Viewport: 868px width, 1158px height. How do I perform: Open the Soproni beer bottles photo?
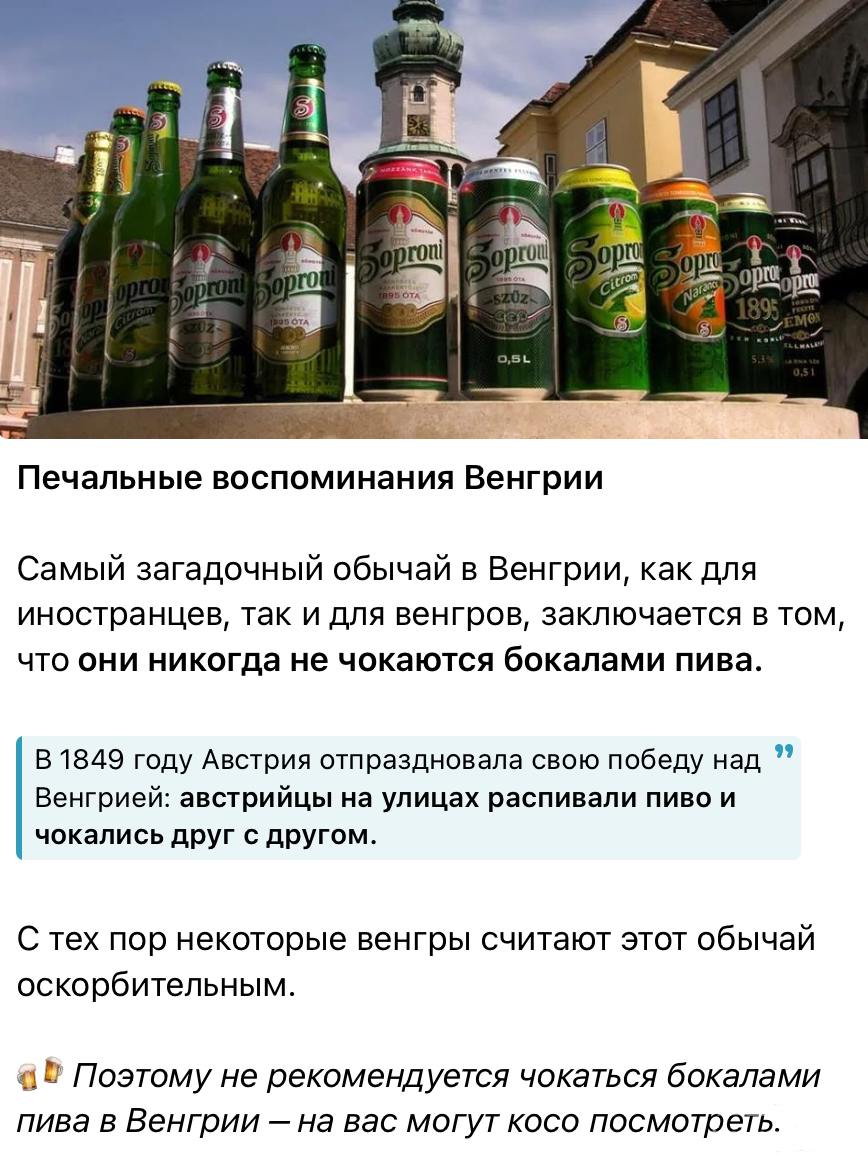pyautogui.click(x=434, y=220)
